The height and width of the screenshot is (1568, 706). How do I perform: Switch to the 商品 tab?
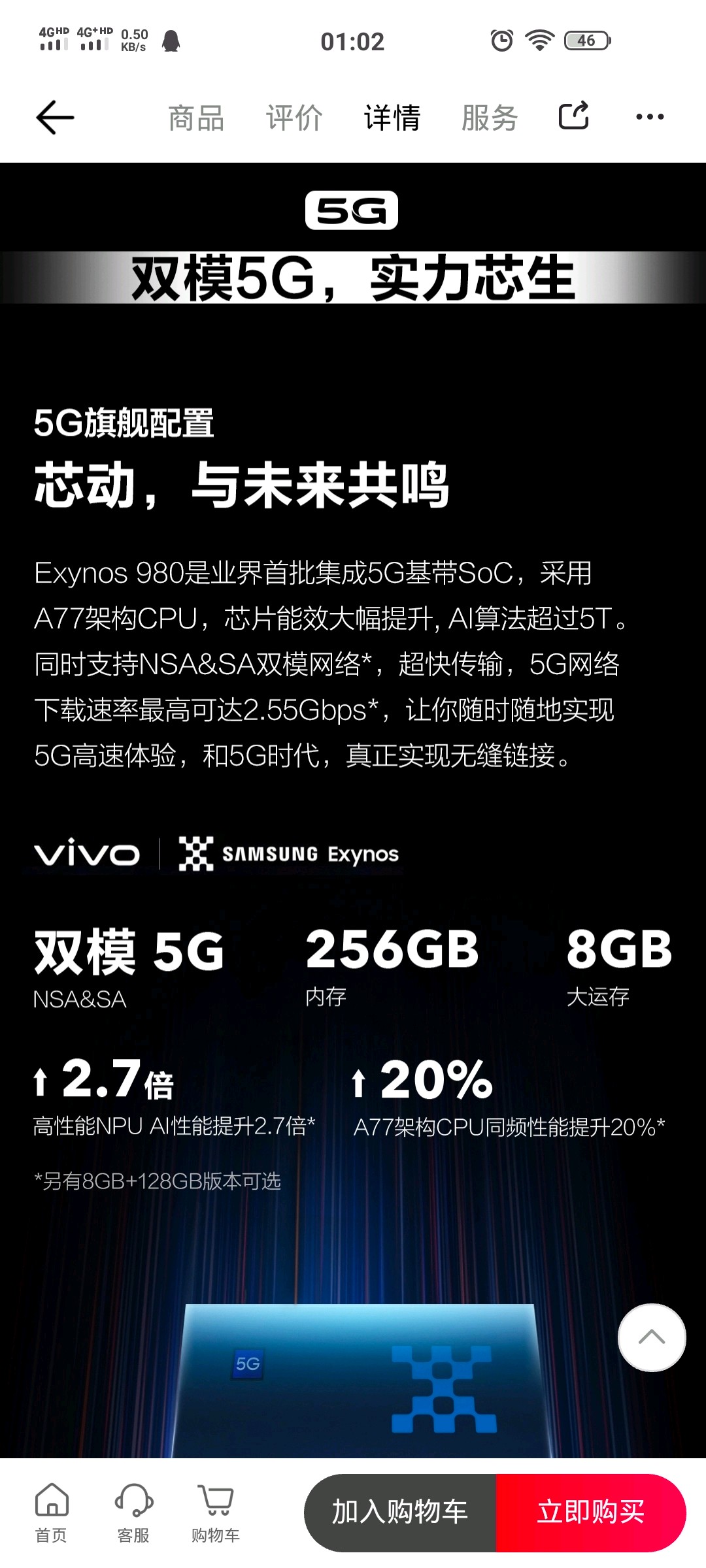pos(198,118)
